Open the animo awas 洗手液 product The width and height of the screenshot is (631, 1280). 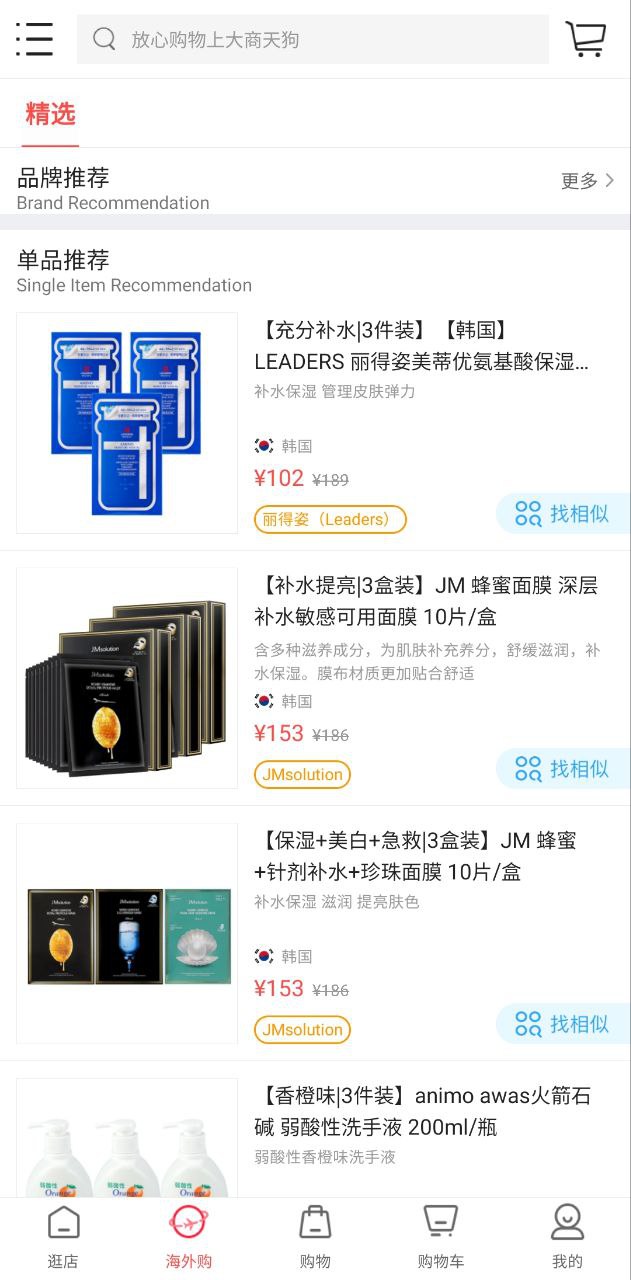pos(422,1111)
